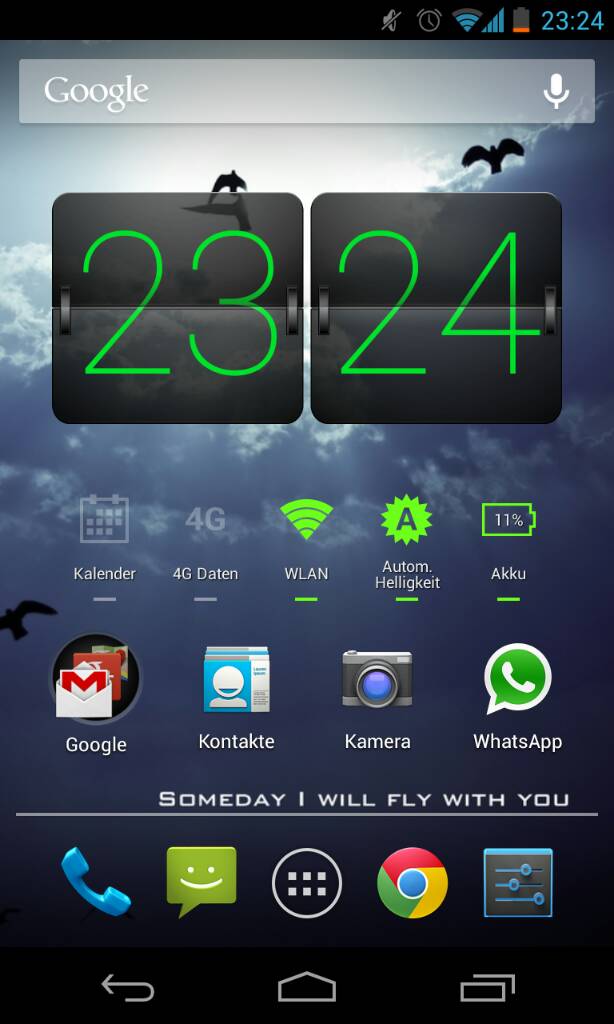The image size is (614, 1024).
Task: Open the settings app
Action: [x=518, y=882]
